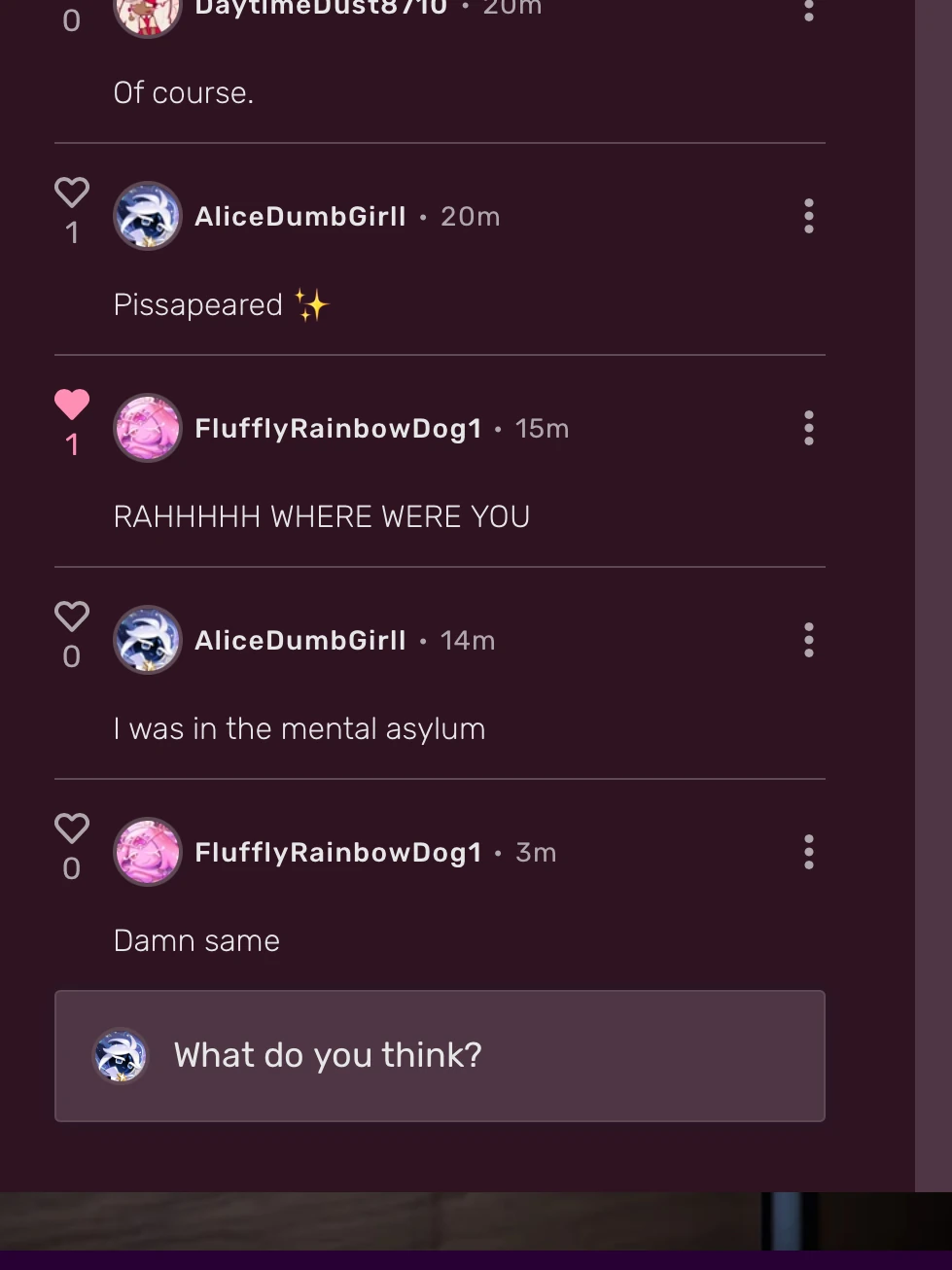Open three-dot menu on the mental asylum comment
The image size is (952, 1270).
(x=808, y=640)
